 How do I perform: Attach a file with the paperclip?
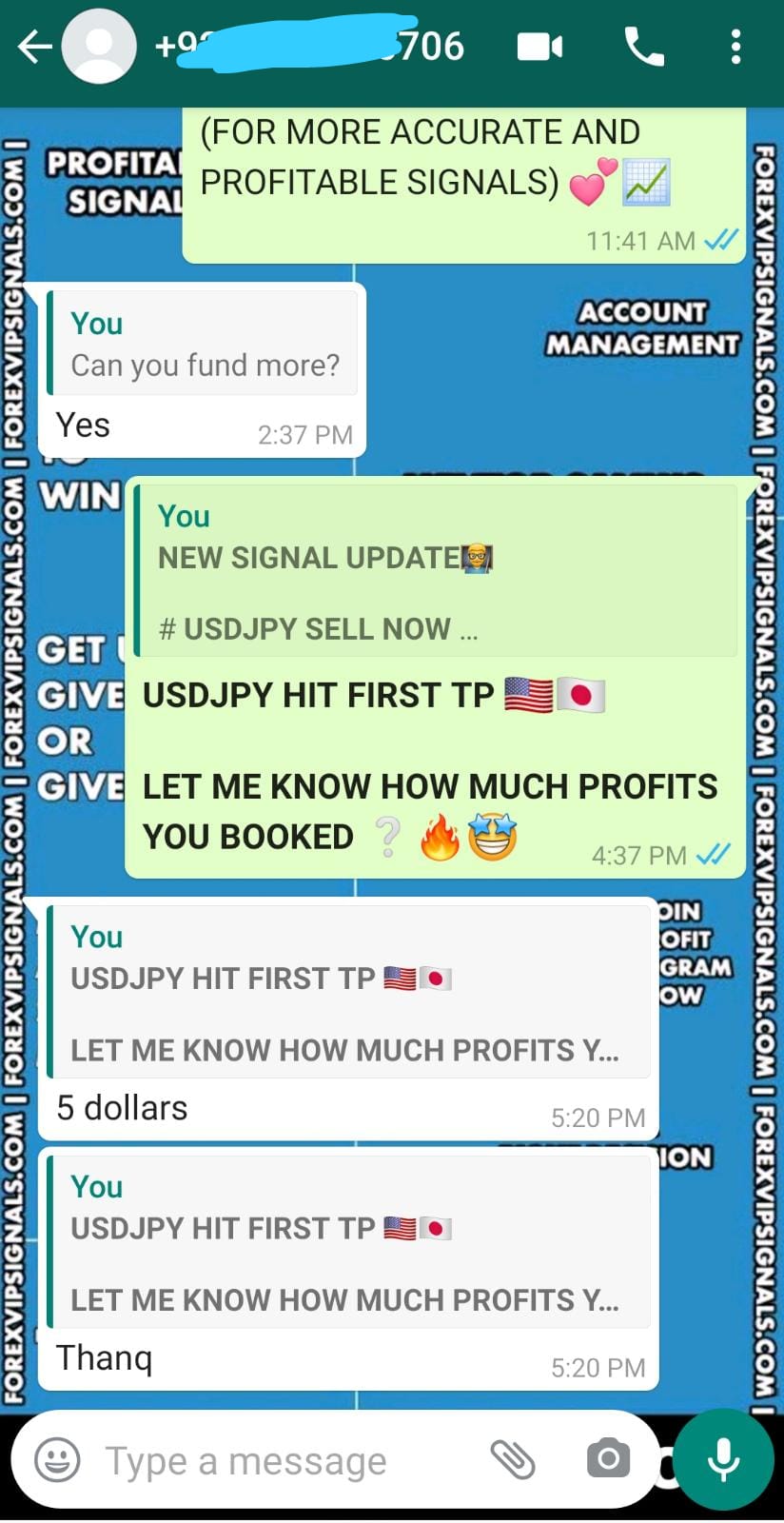pyautogui.click(x=513, y=1458)
